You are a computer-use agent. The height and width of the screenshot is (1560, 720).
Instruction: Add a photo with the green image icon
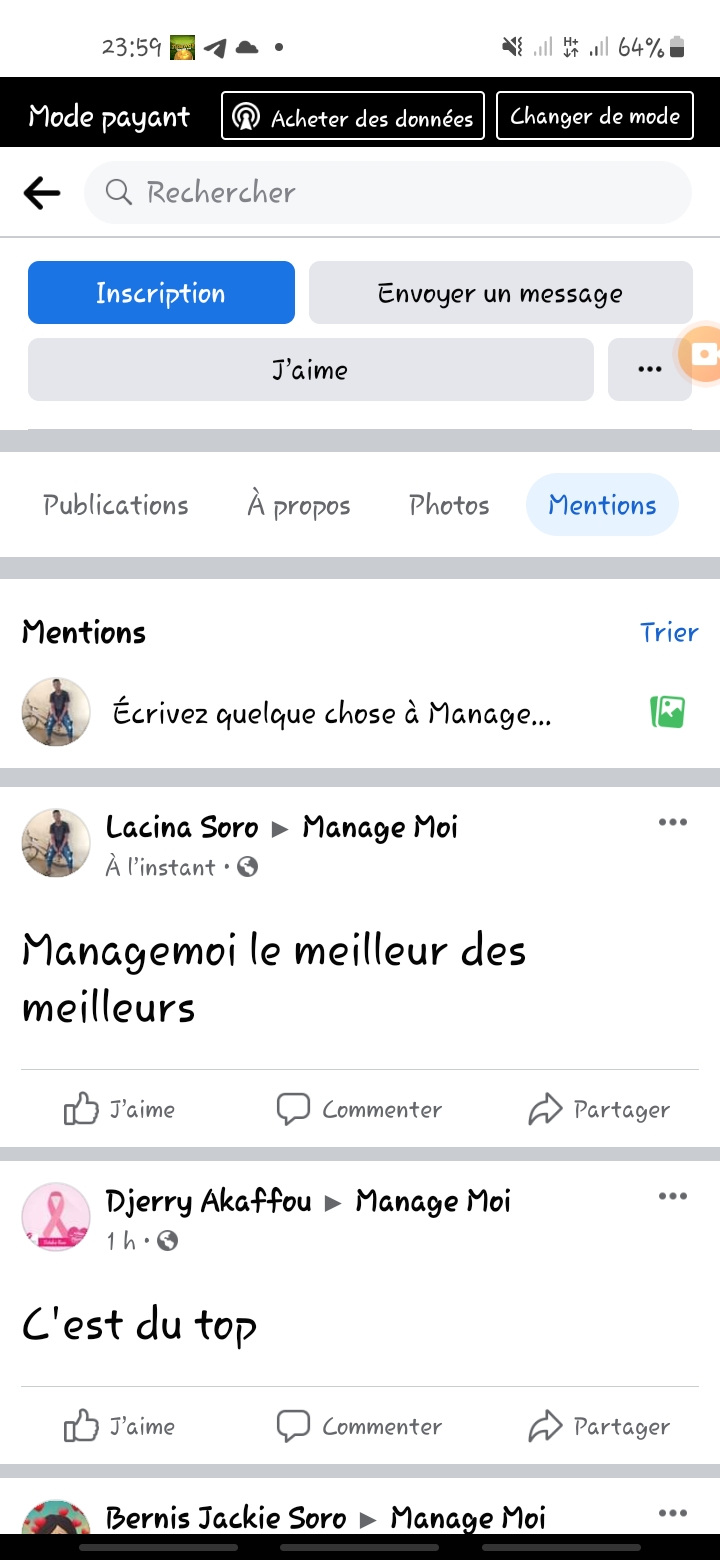pyautogui.click(x=667, y=712)
